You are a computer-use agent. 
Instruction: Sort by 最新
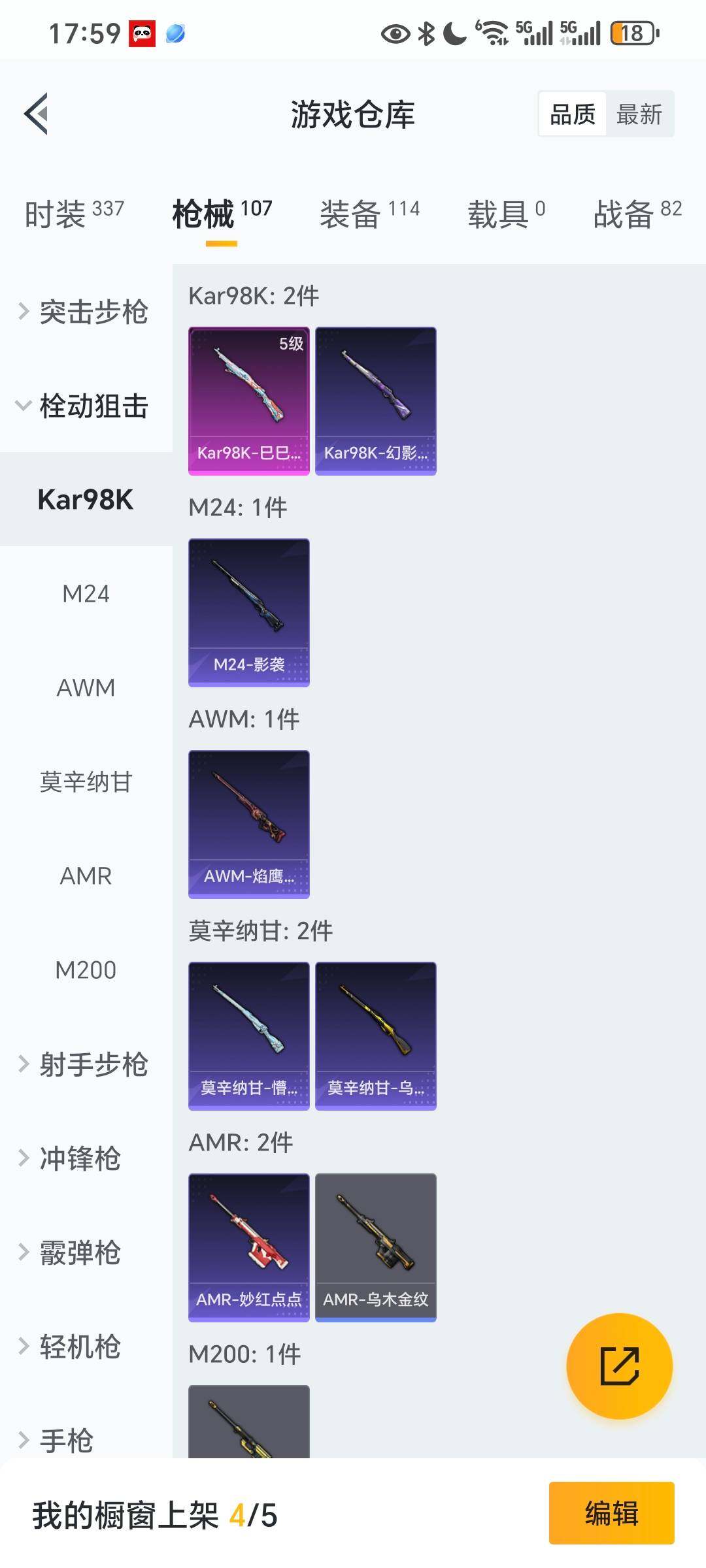pos(639,114)
